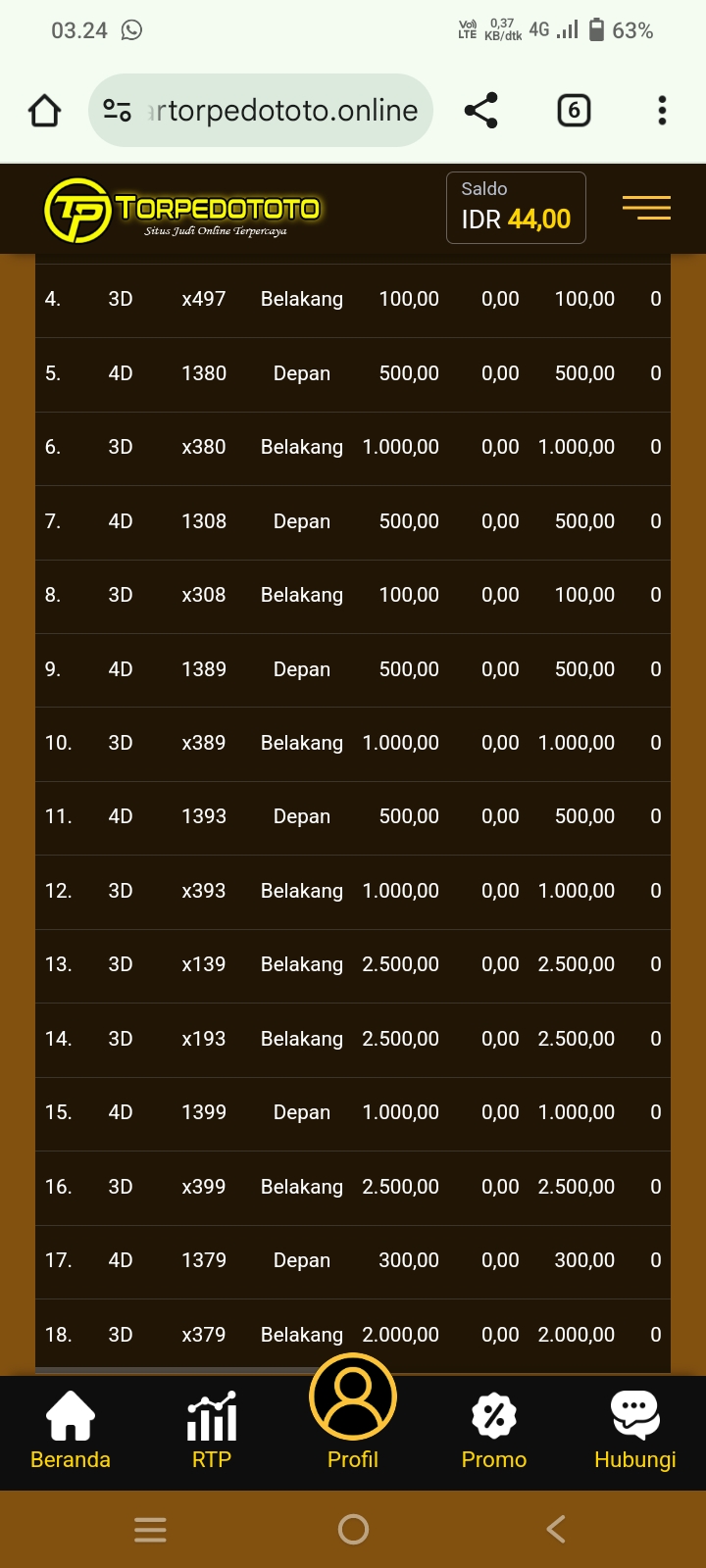
Task: Open recent apps from navigation bar
Action: click(x=150, y=1529)
